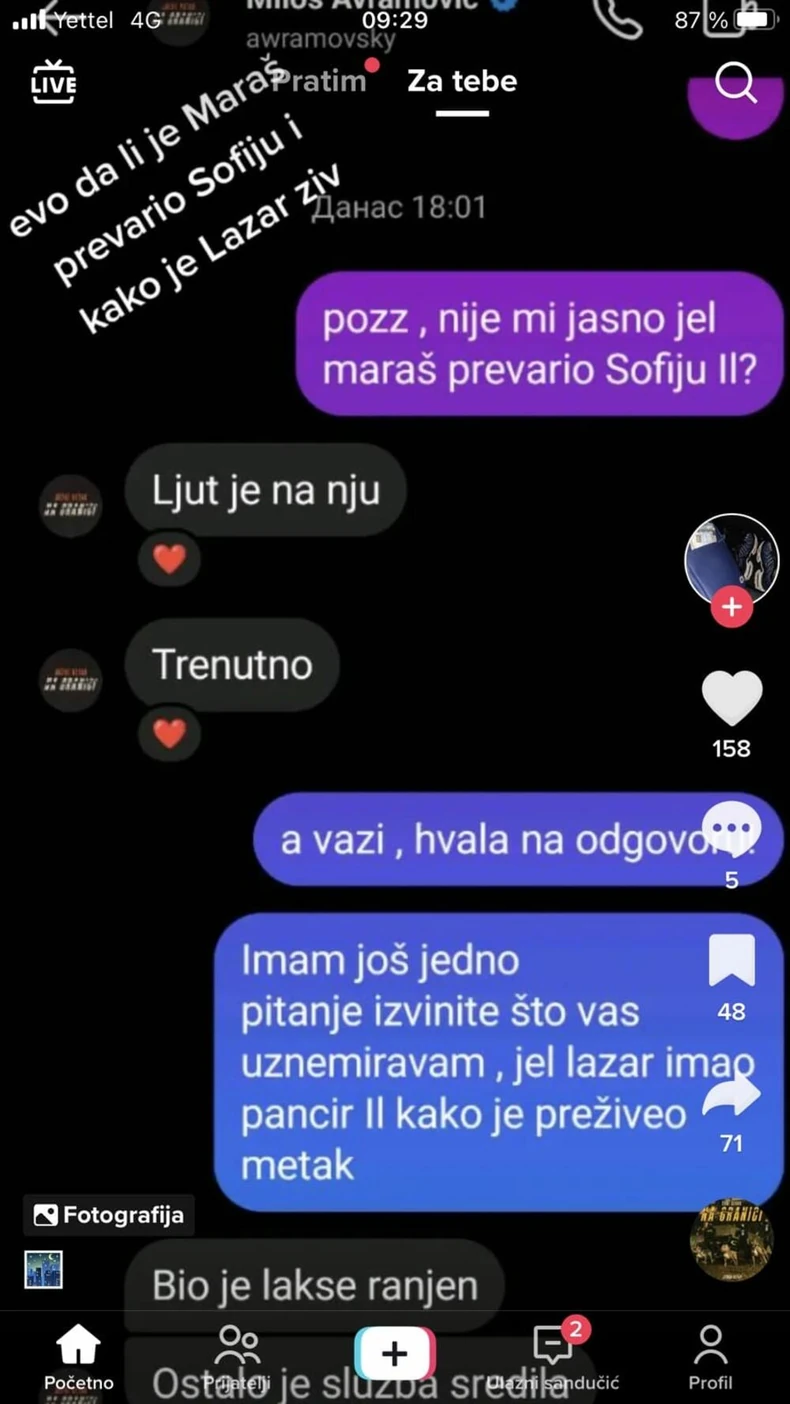Viewport: 790px width, 1404px height.
Task: Open the spinning sound disc
Action: click(731, 1240)
